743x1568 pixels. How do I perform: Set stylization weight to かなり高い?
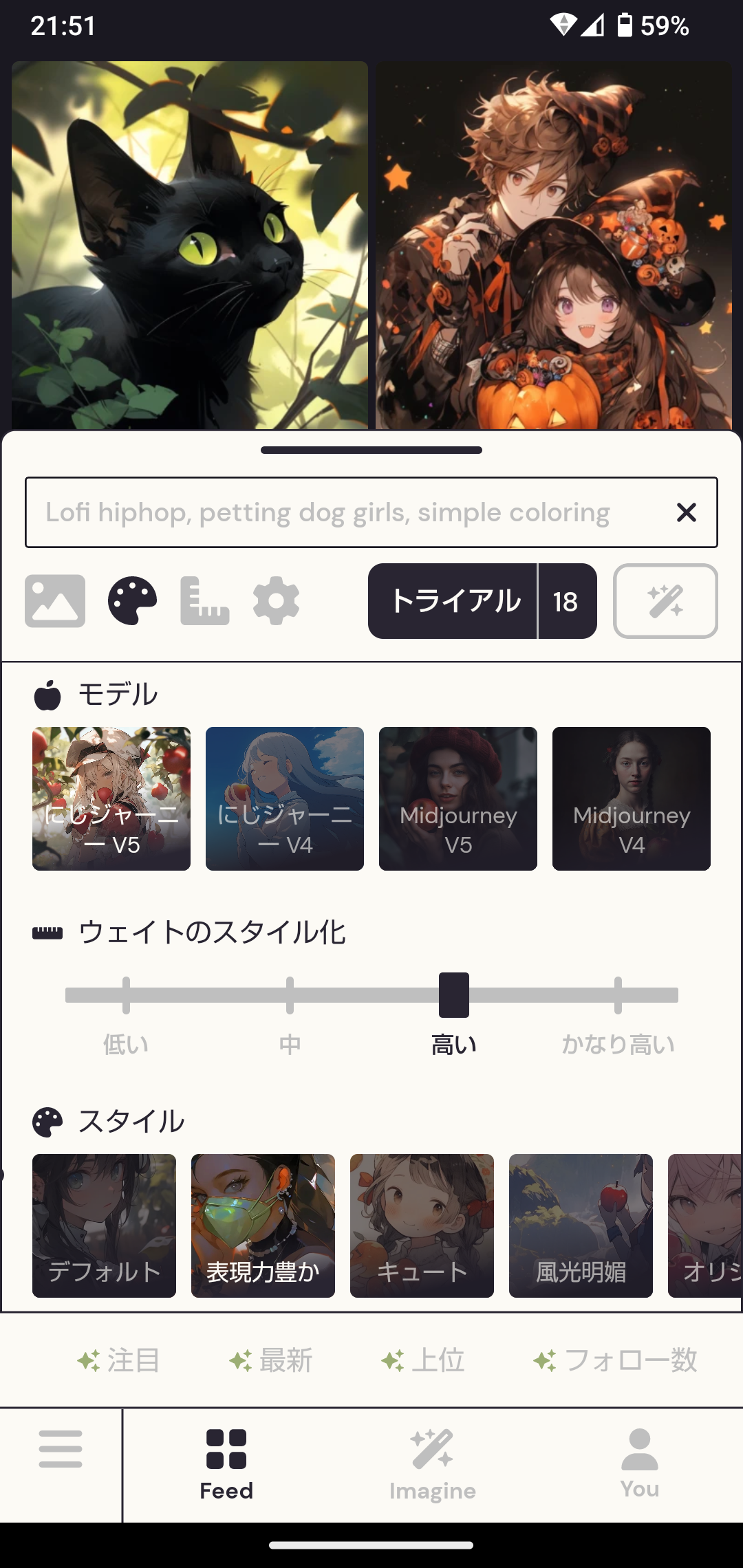618,995
